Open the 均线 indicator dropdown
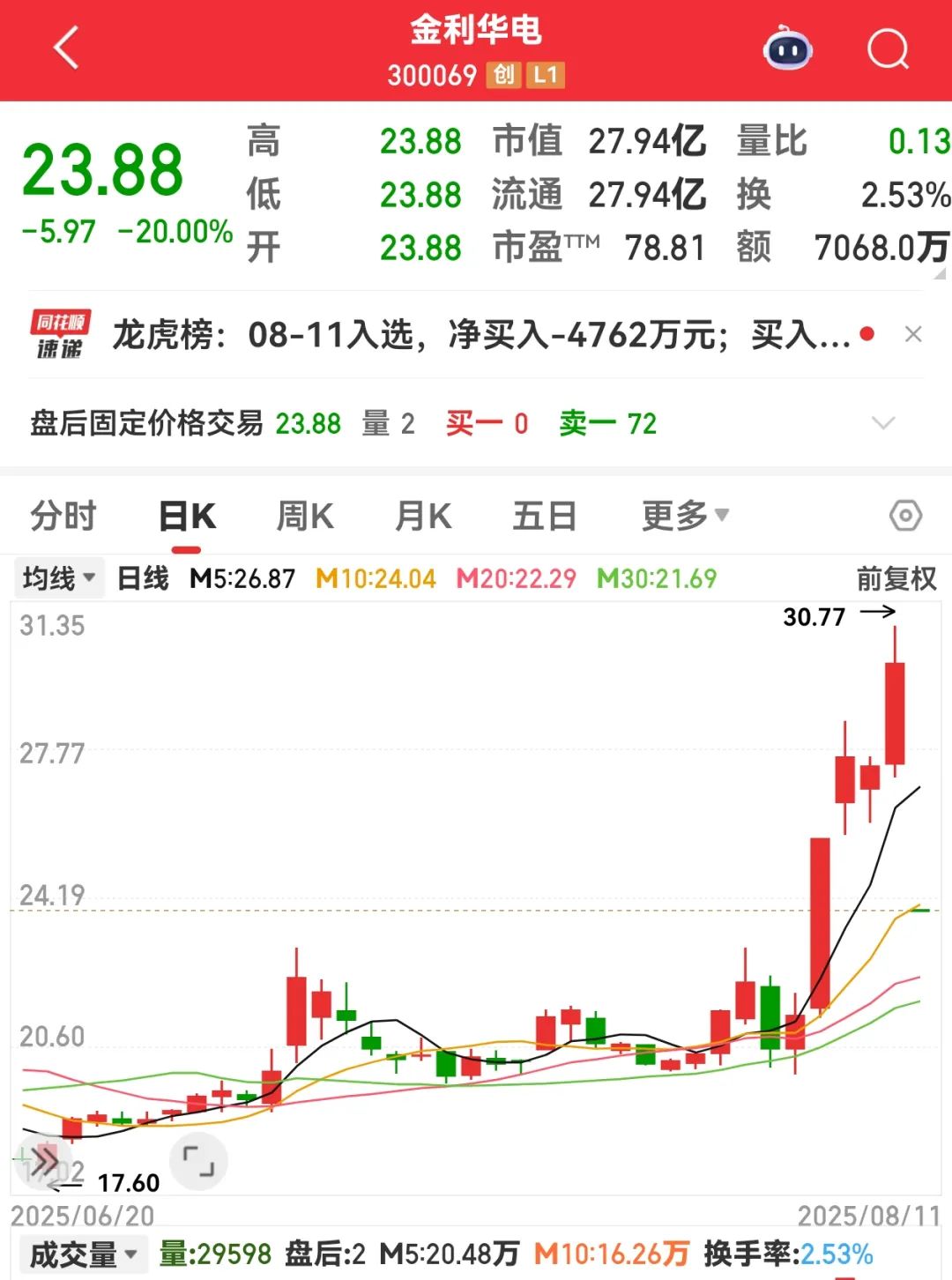The height and width of the screenshot is (1280, 952). 58,579
